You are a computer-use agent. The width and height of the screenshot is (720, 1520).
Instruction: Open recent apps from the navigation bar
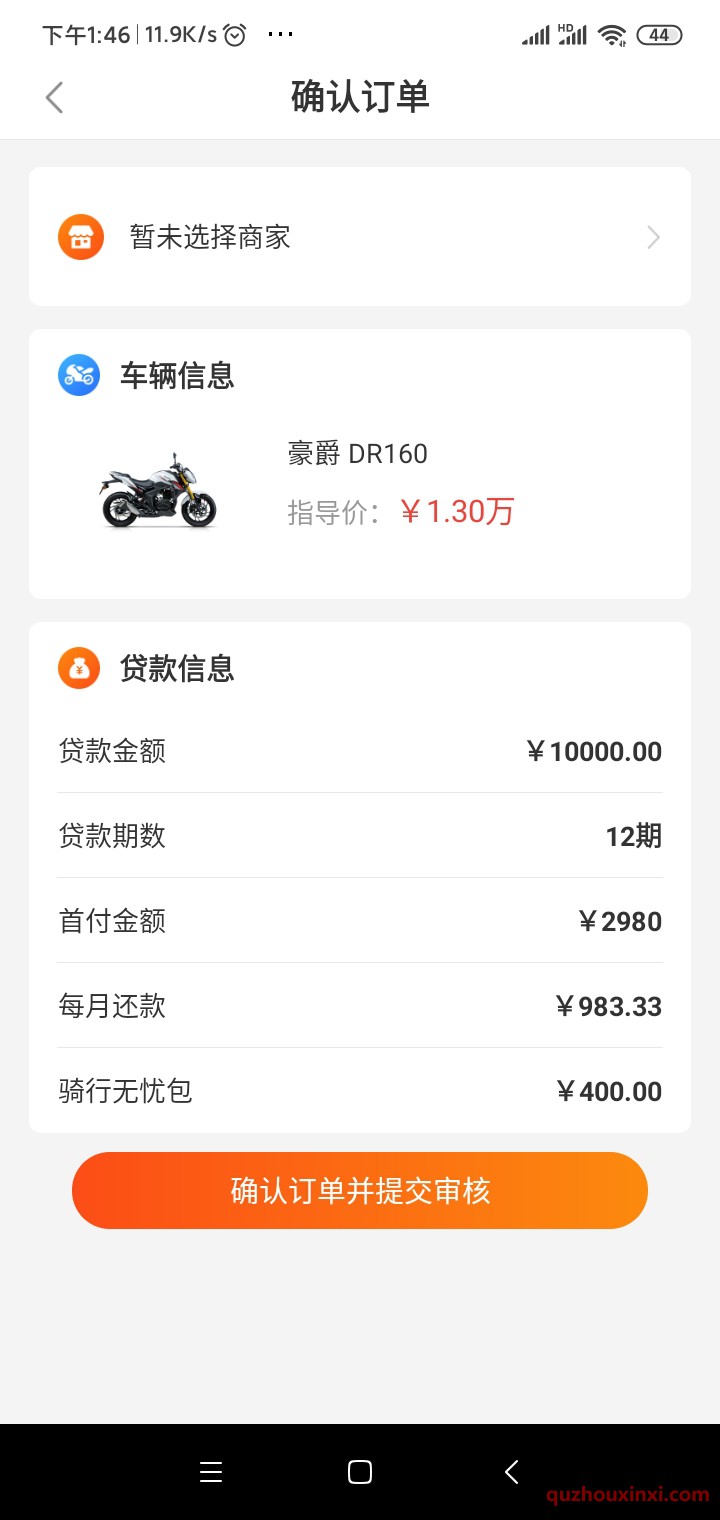[x=211, y=1472]
